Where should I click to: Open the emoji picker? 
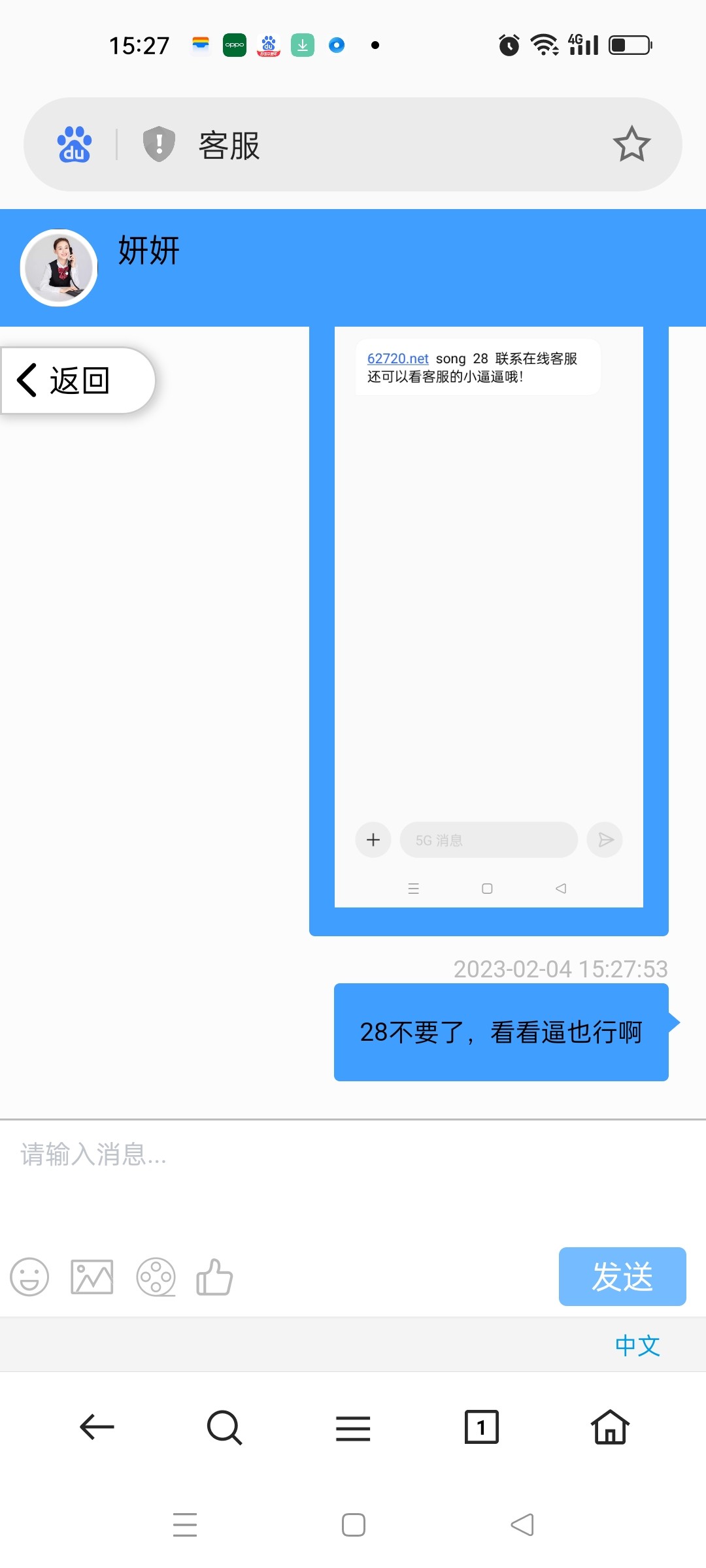pyautogui.click(x=29, y=1277)
